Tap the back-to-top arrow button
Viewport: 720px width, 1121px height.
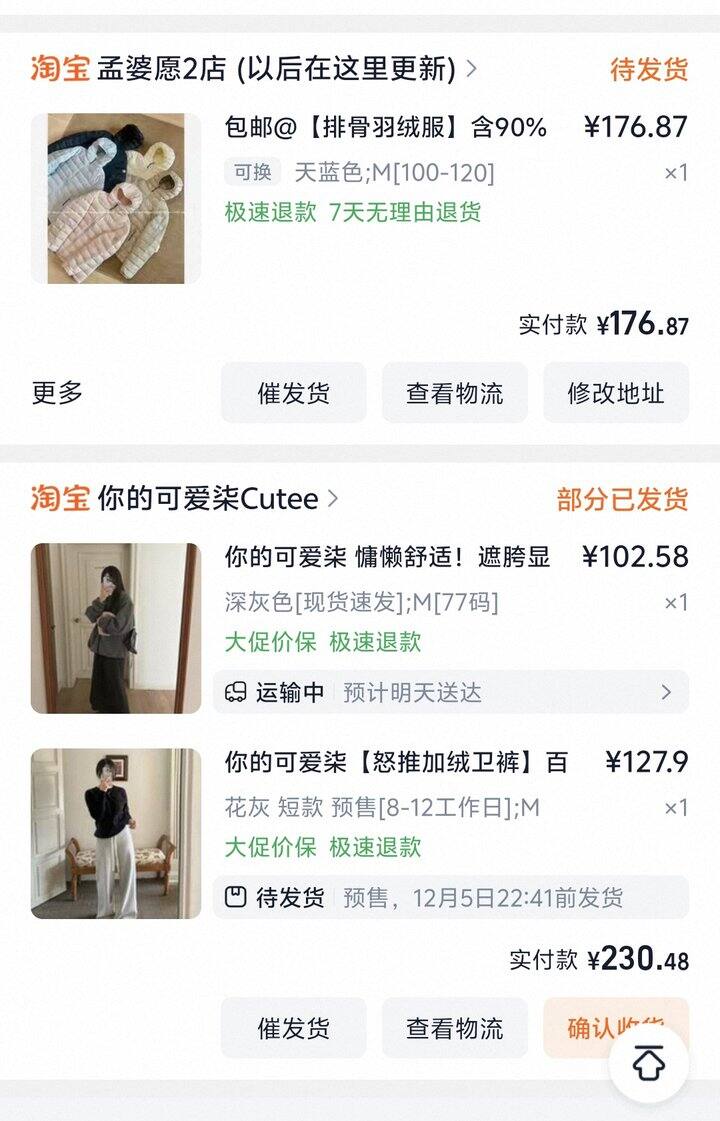point(649,1064)
